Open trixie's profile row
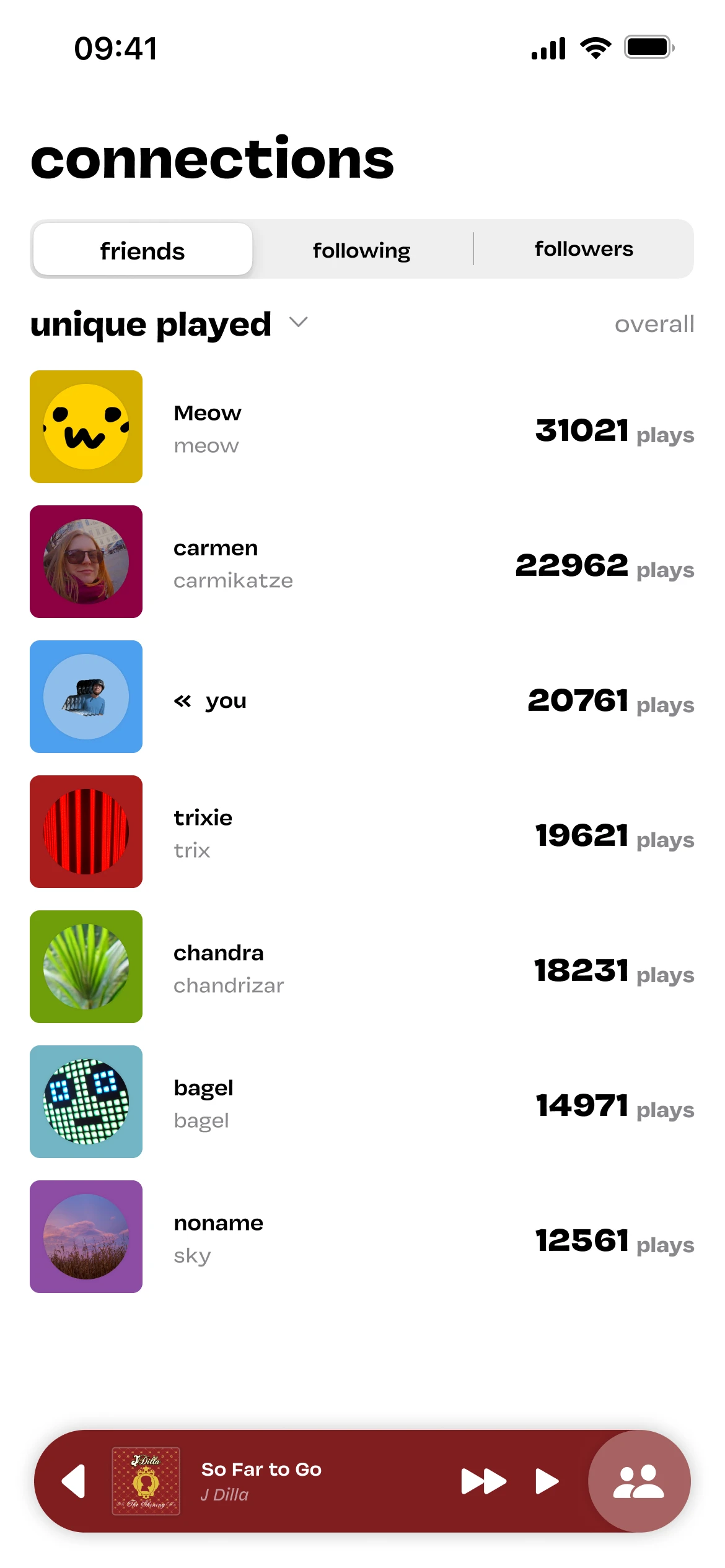Viewport: 725px width, 1568px height. tap(362, 832)
